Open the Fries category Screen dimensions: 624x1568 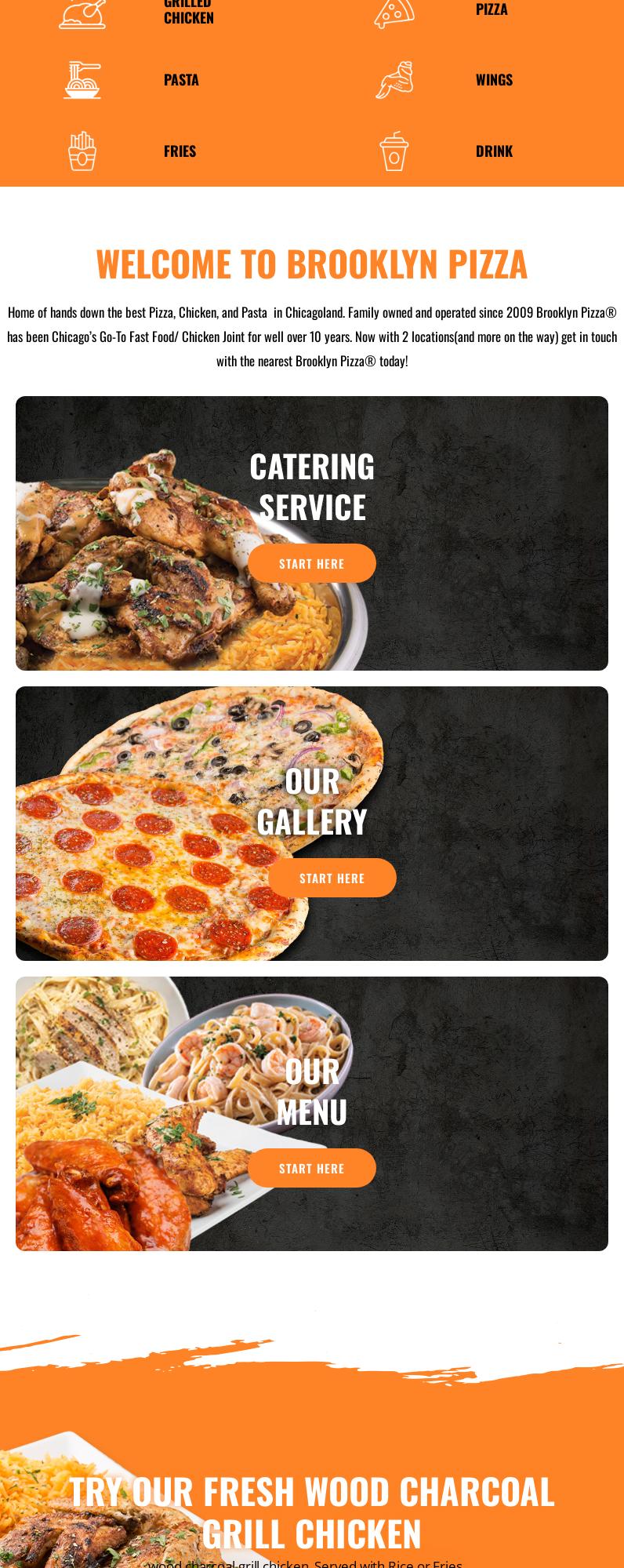click(180, 151)
